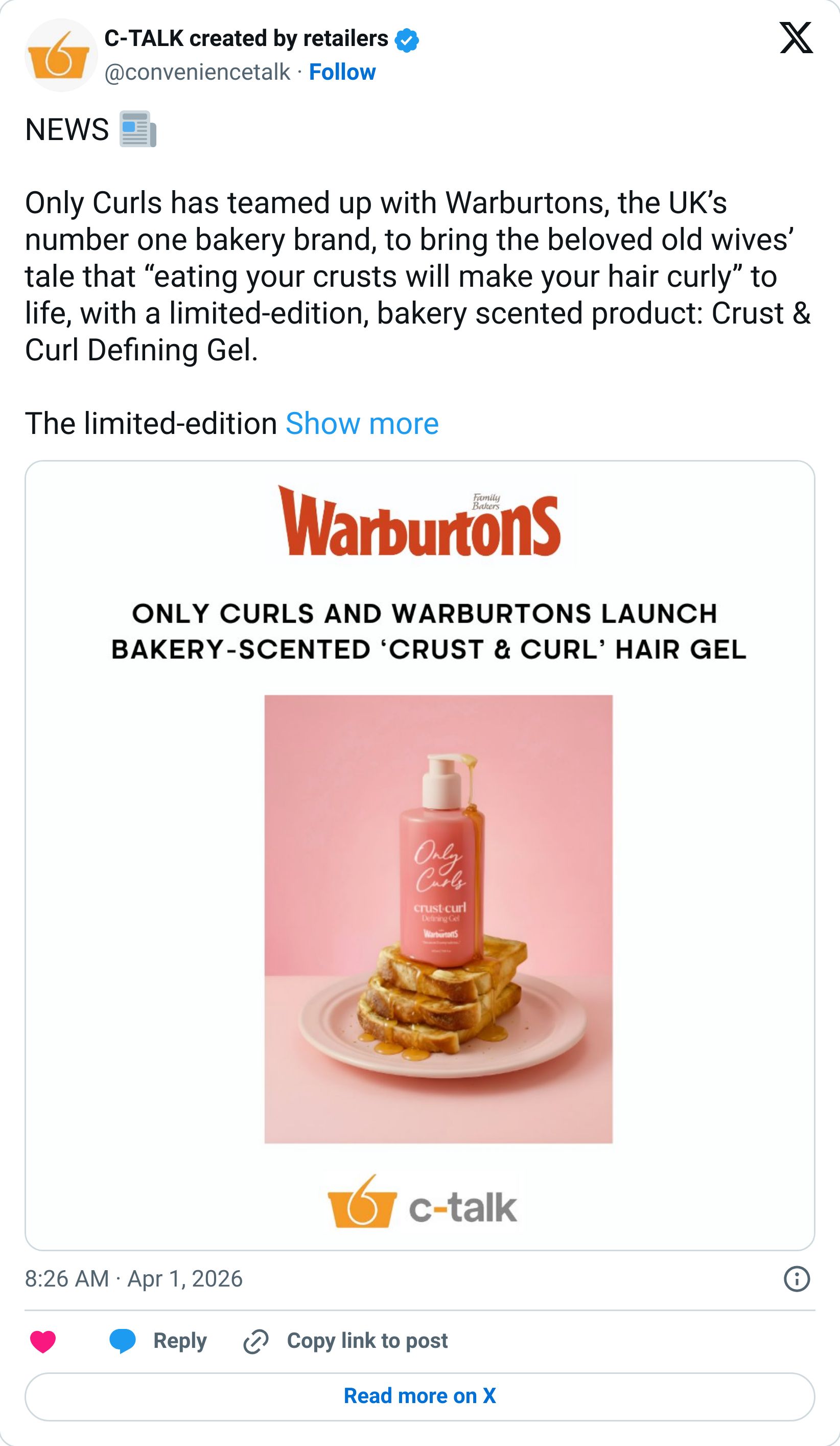Open the post timestamp Apr 1, 2026
This screenshot has height=1446, width=840.
[134, 1279]
